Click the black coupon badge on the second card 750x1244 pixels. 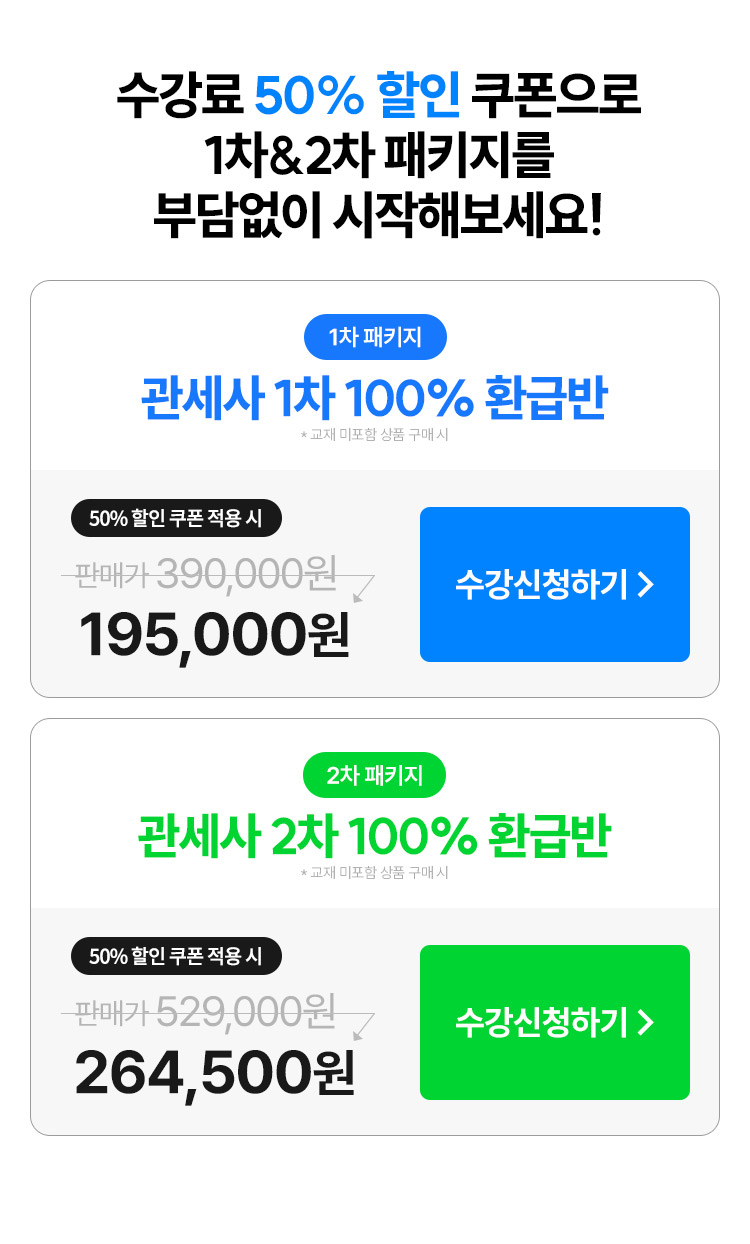(x=175, y=954)
